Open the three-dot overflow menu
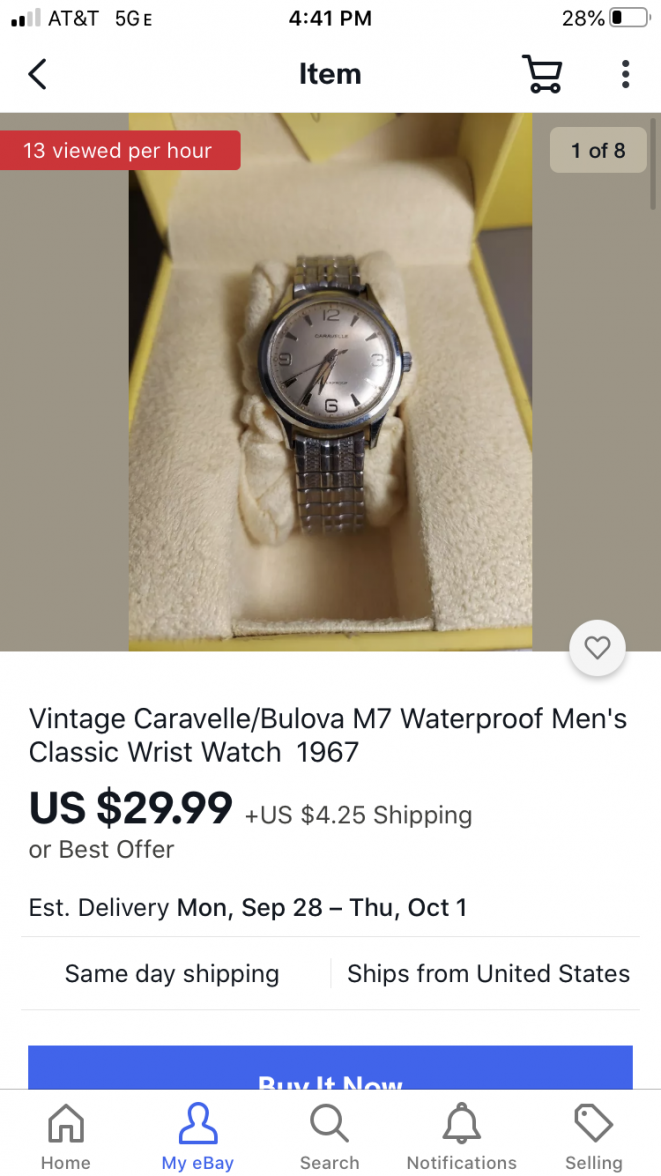Image resolution: width=661 pixels, height=1176 pixels. [625, 74]
